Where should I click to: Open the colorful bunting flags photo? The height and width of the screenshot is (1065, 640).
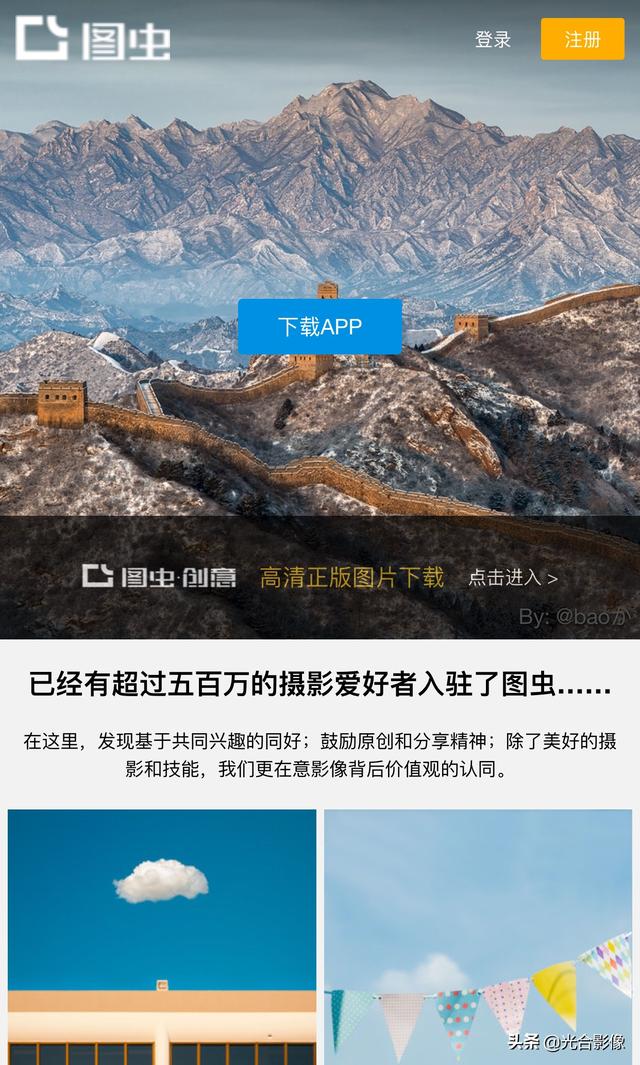click(x=478, y=937)
